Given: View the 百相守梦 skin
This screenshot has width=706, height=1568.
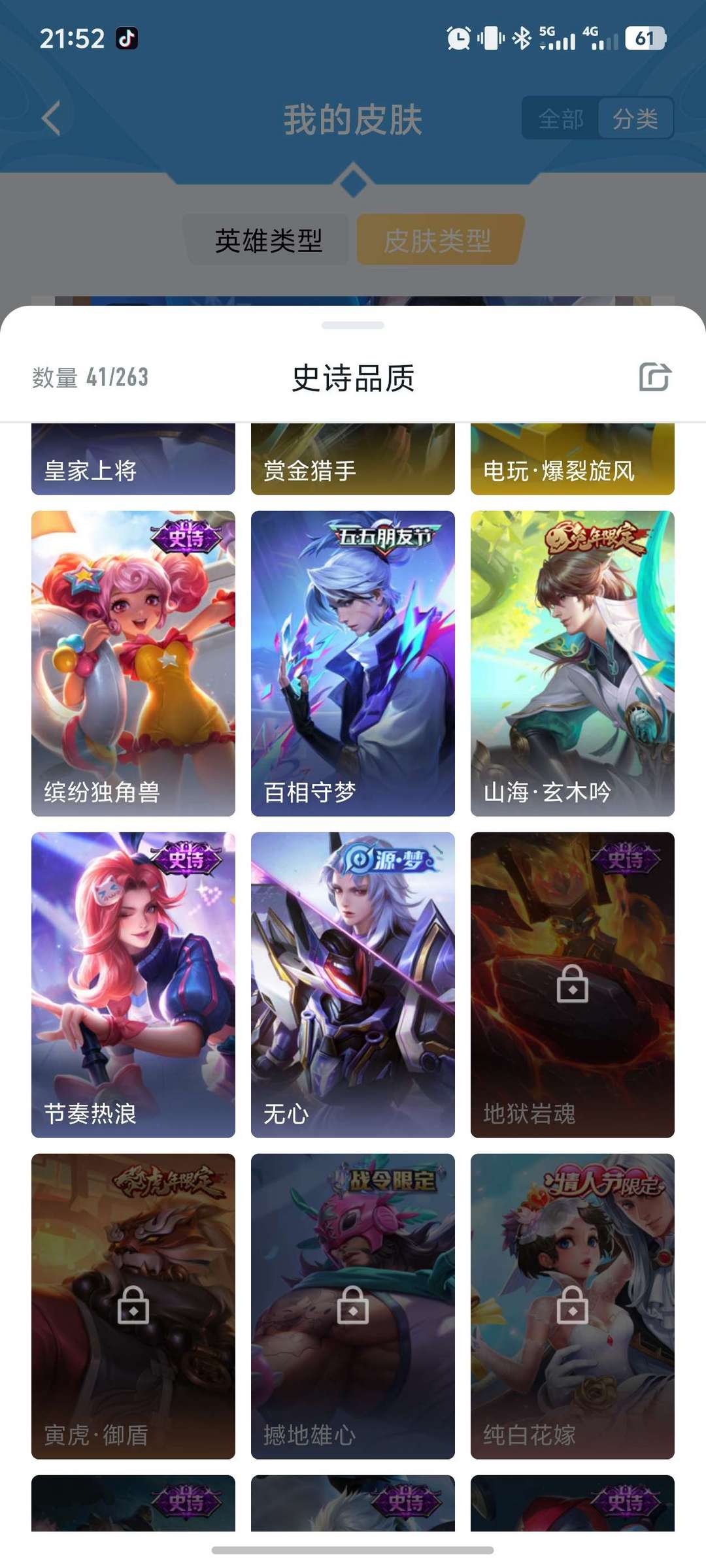Looking at the screenshot, I should (353, 663).
